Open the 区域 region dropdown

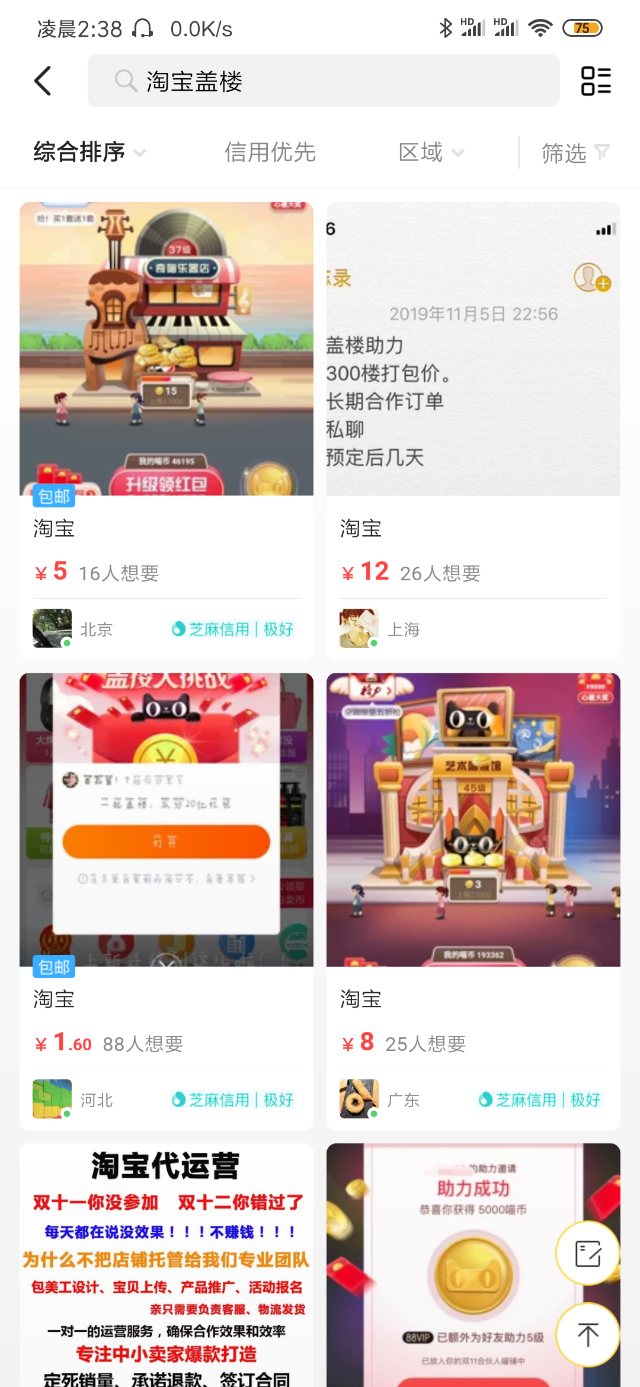[x=431, y=152]
